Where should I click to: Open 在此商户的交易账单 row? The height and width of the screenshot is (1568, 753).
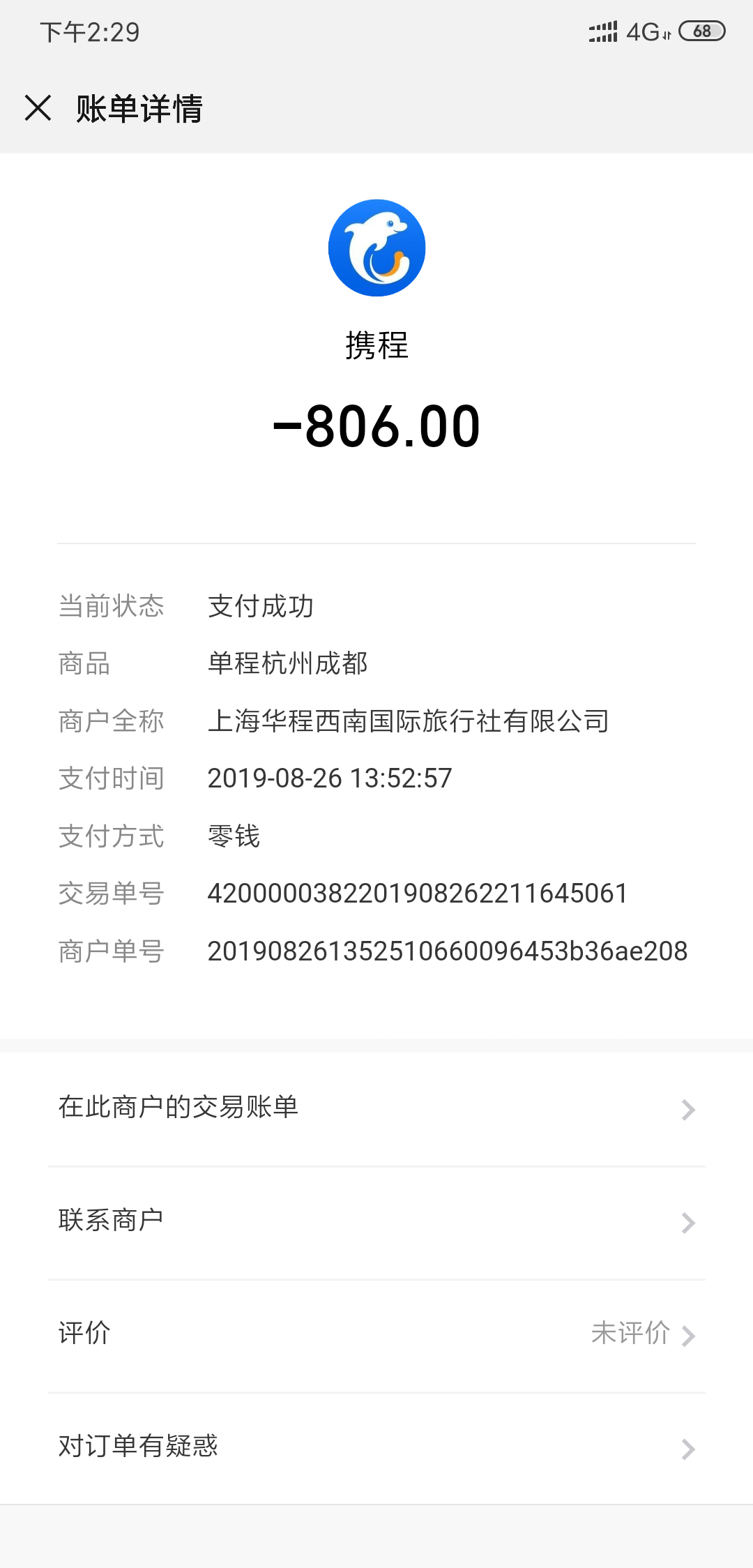pos(376,1108)
